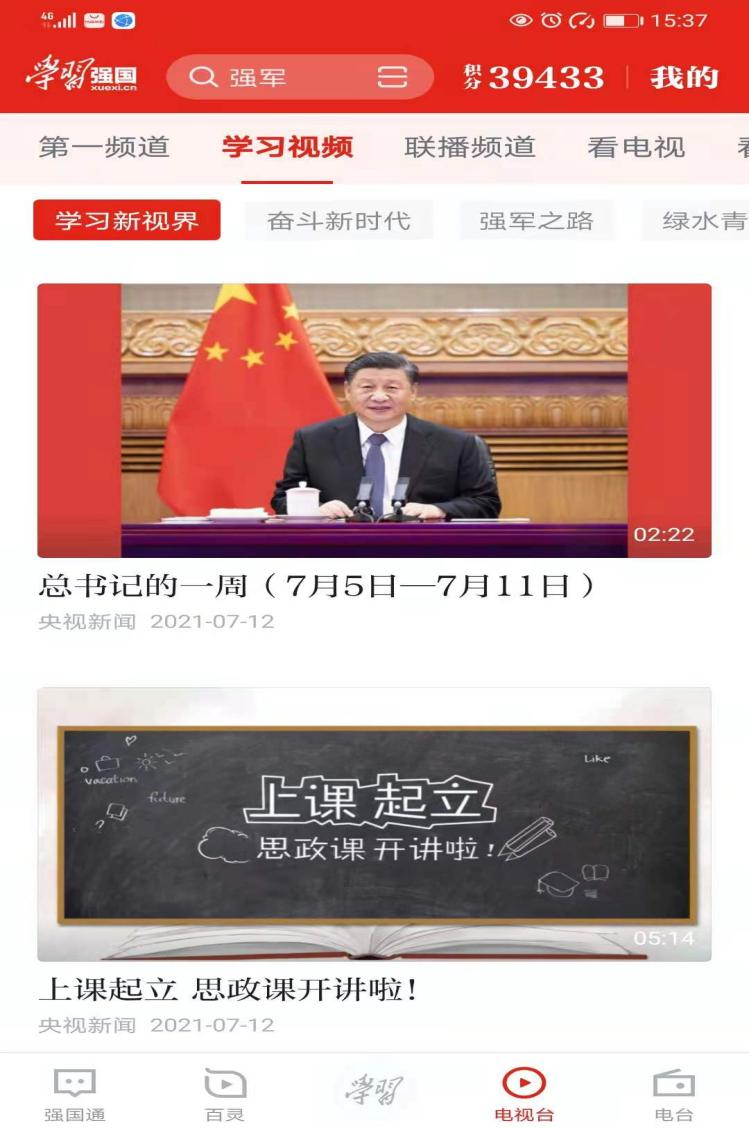Viewport: 749px width, 1128px height.
Task: Play the 上课起立 思政课开讲啦 video
Action: coord(374,824)
